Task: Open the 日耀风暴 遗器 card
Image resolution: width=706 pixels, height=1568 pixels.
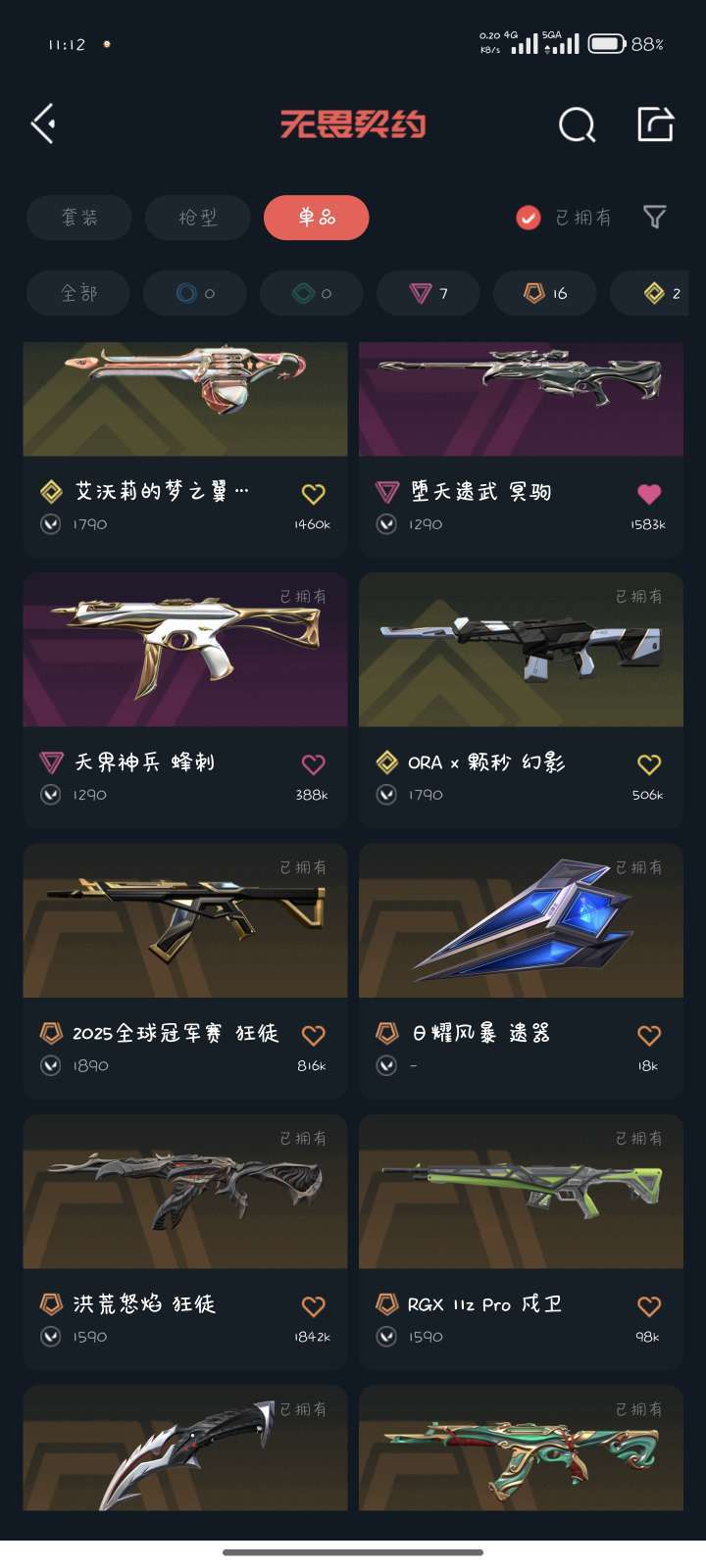Action: coord(521,970)
